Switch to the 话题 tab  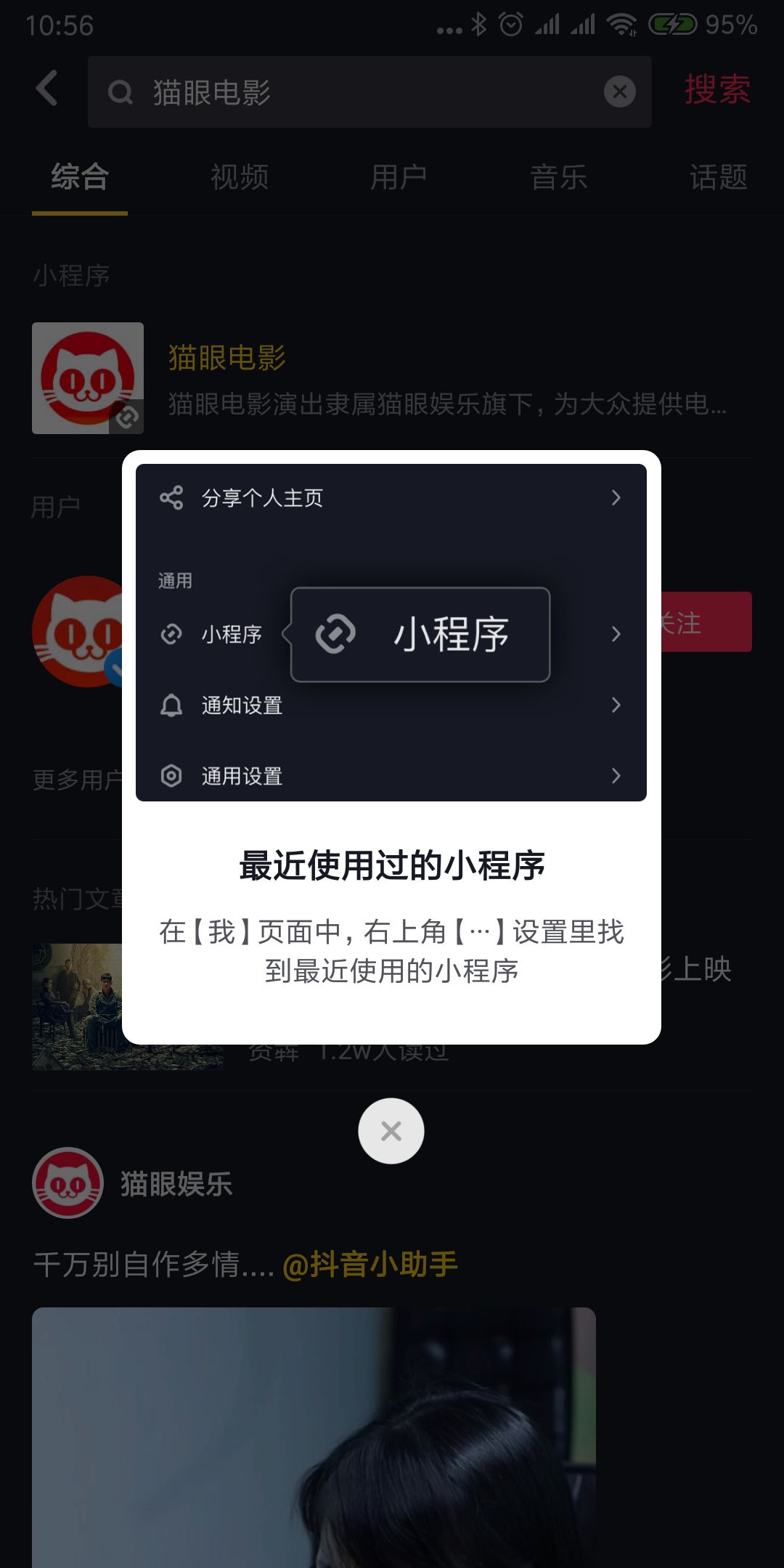click(x=718, y=177)
